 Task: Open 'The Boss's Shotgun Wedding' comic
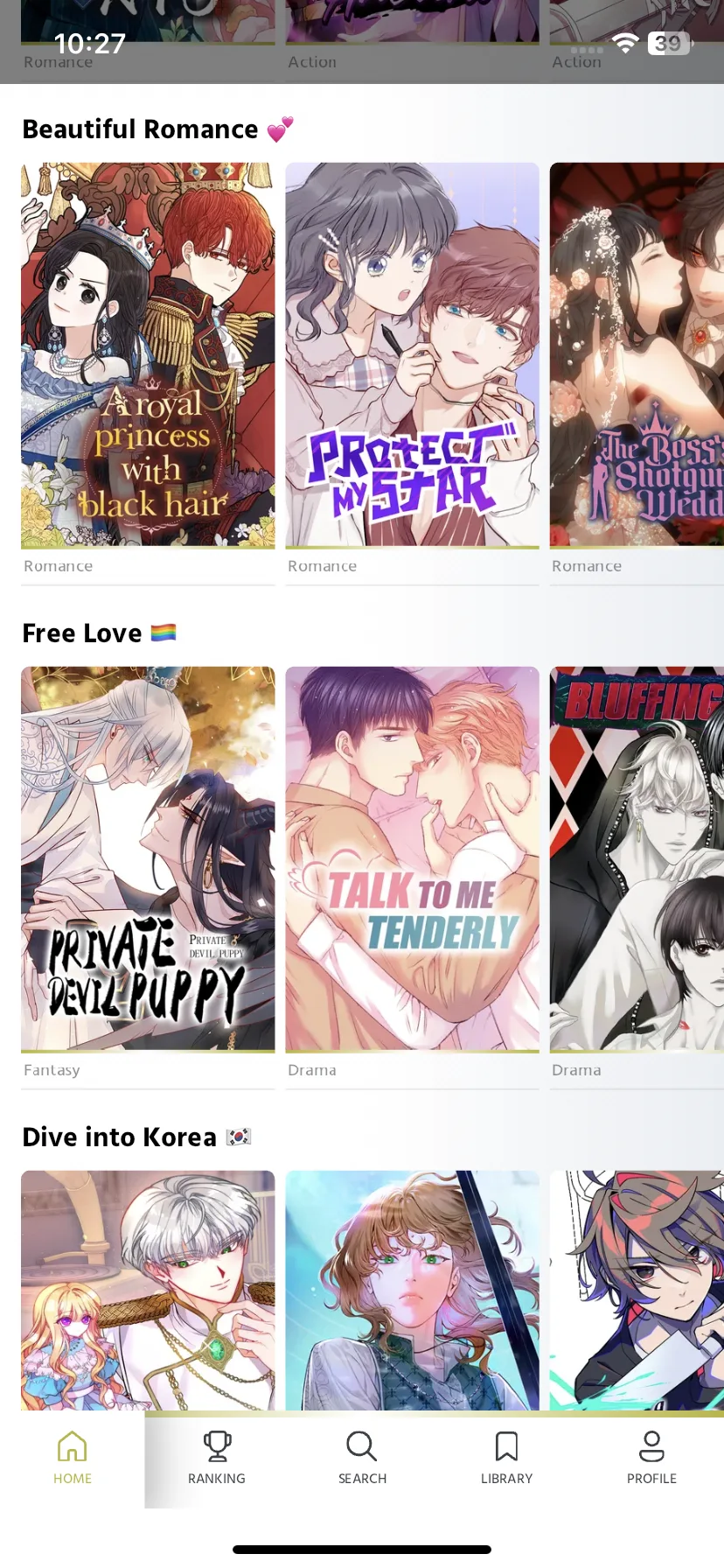tap(637, 354)
